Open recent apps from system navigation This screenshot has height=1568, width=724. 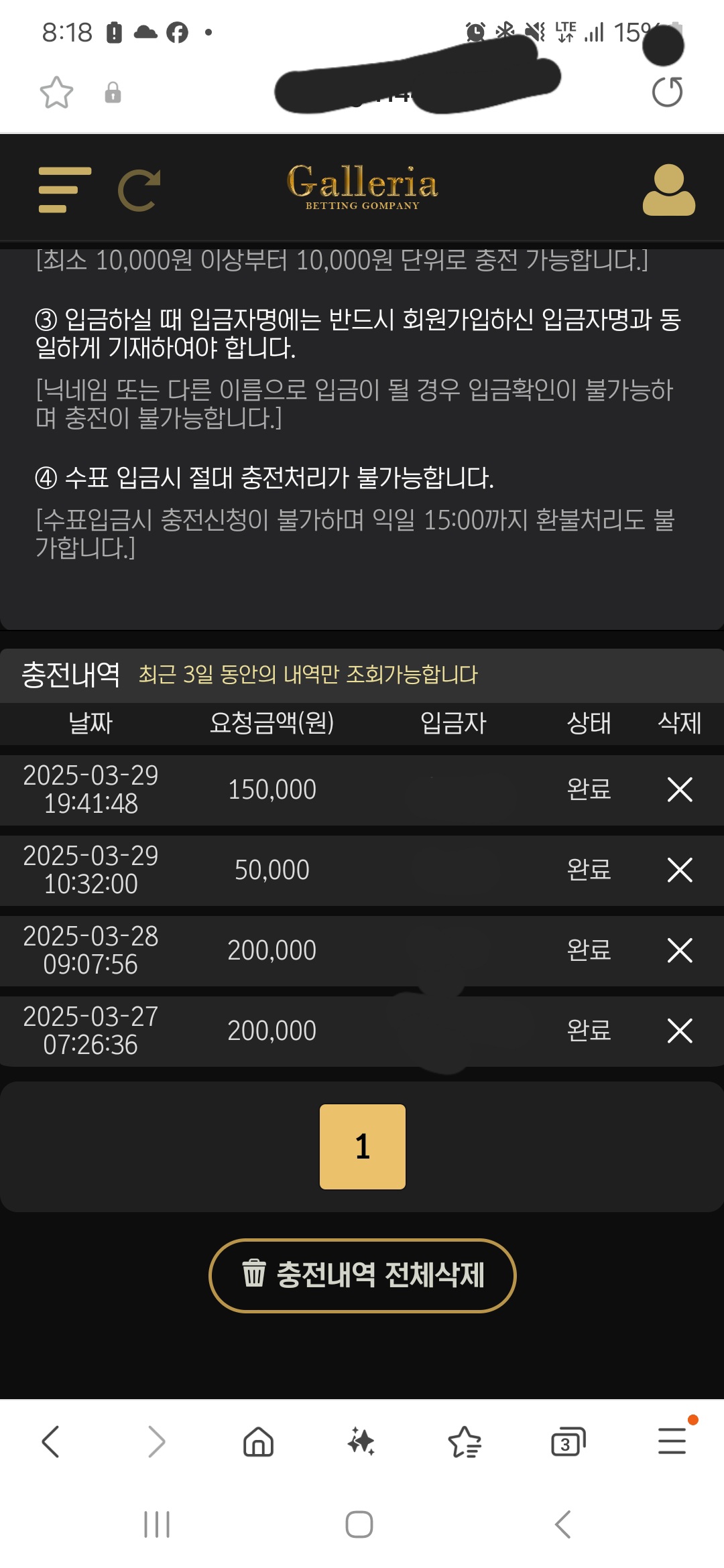click(157, 1524)
